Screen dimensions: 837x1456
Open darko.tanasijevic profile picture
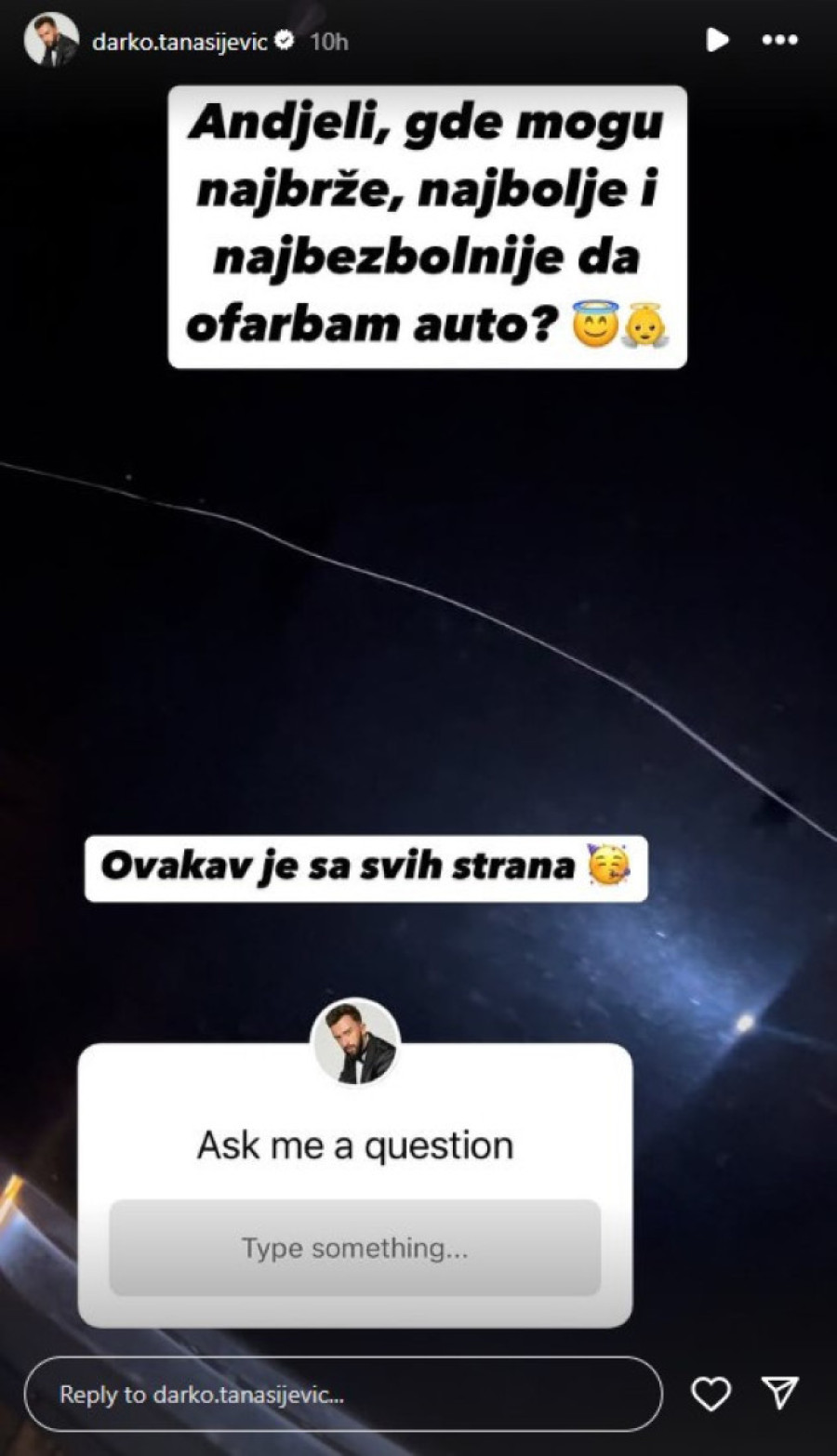(x=51, y=41)
